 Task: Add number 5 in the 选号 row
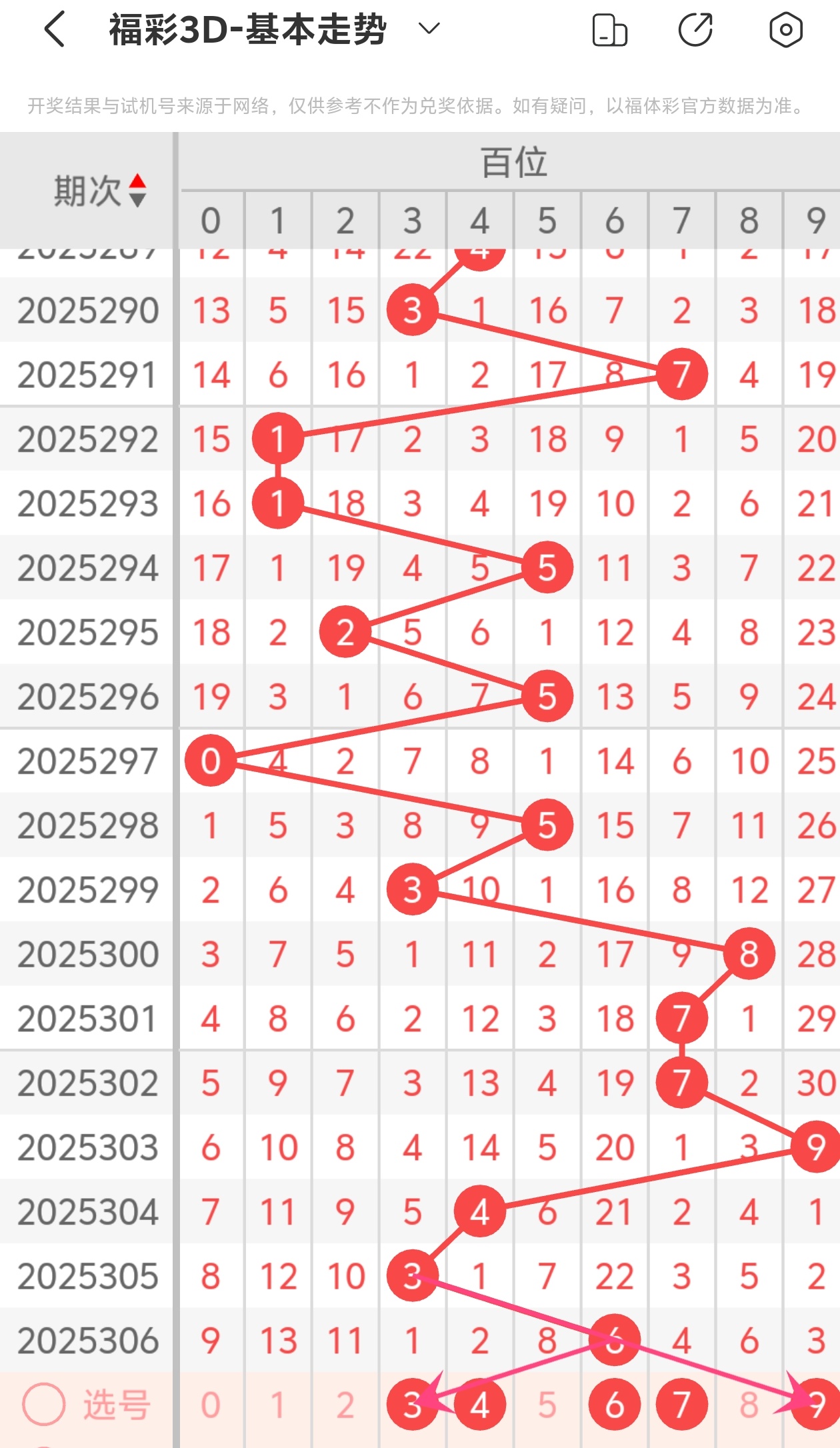tap(547, 1405)
